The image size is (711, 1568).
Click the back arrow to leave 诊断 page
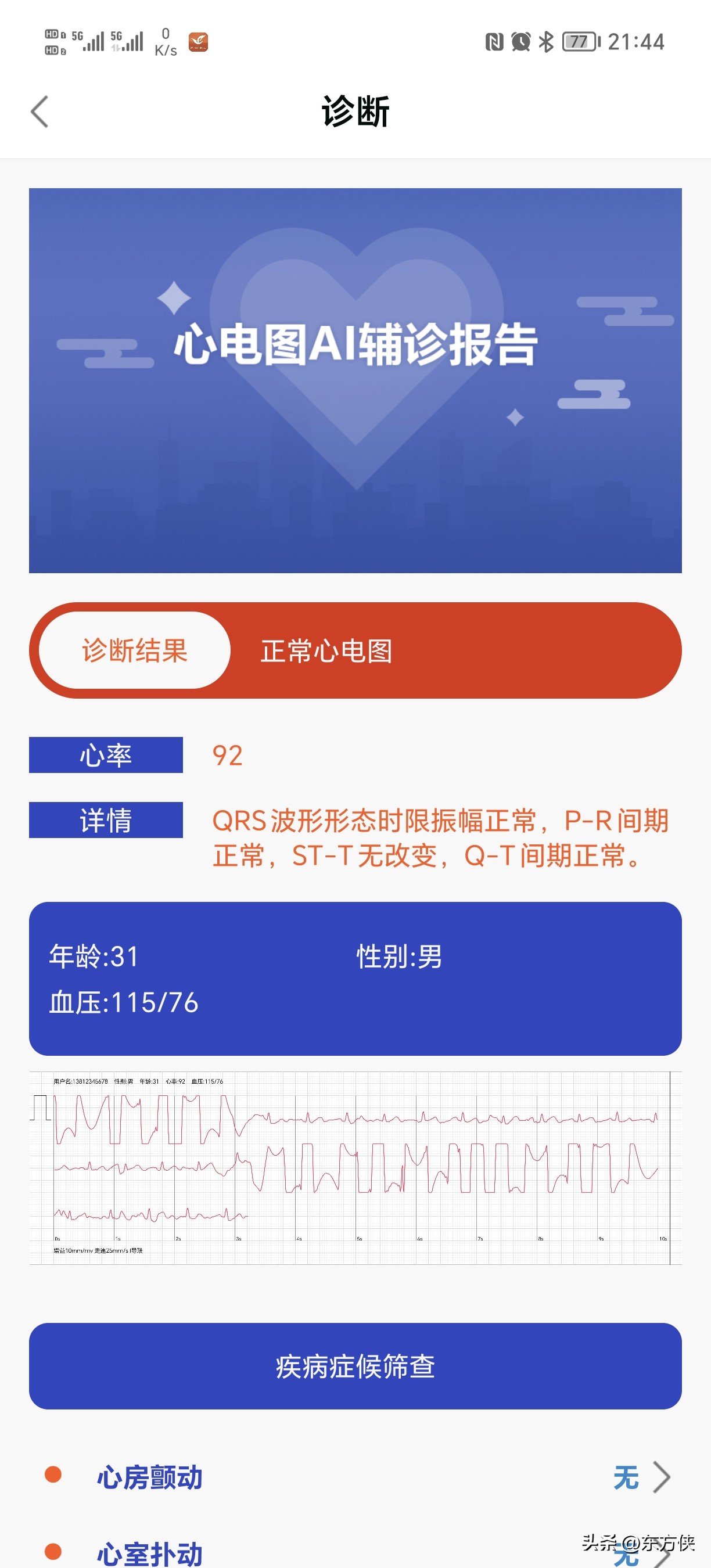click(39, 112)
